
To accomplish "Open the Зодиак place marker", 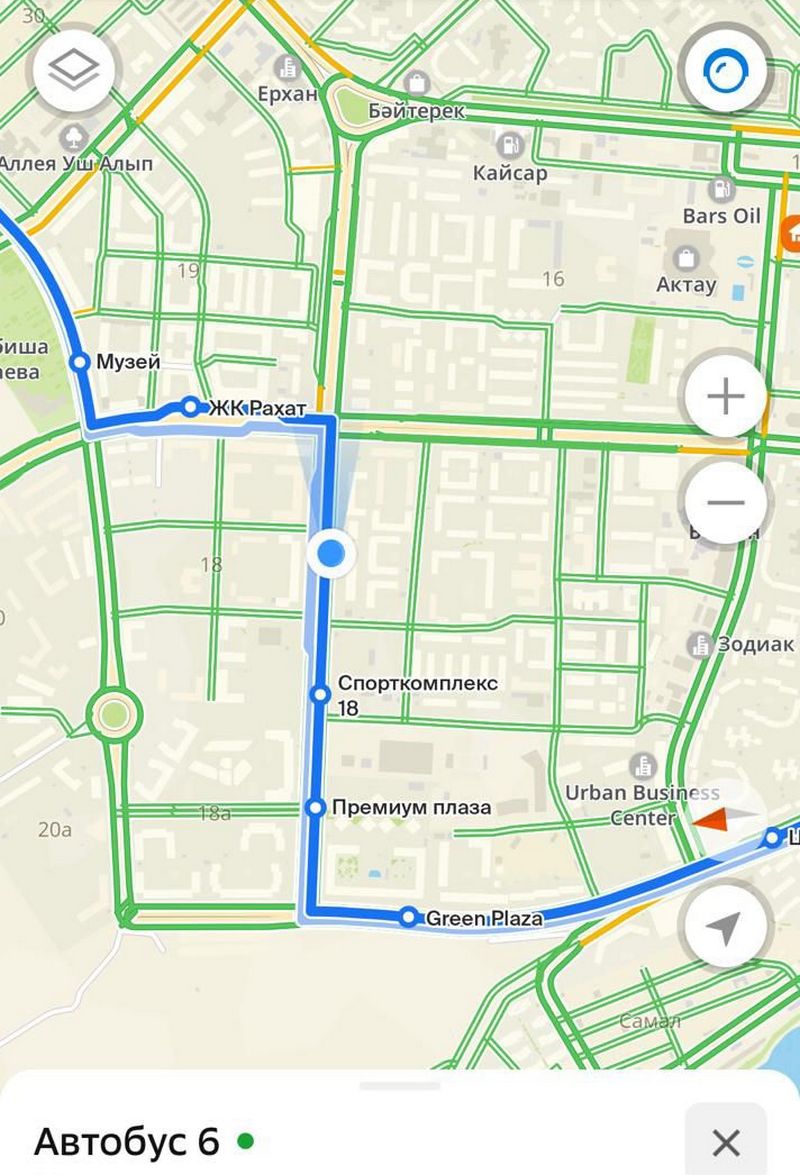I will (x=699, y=645).
